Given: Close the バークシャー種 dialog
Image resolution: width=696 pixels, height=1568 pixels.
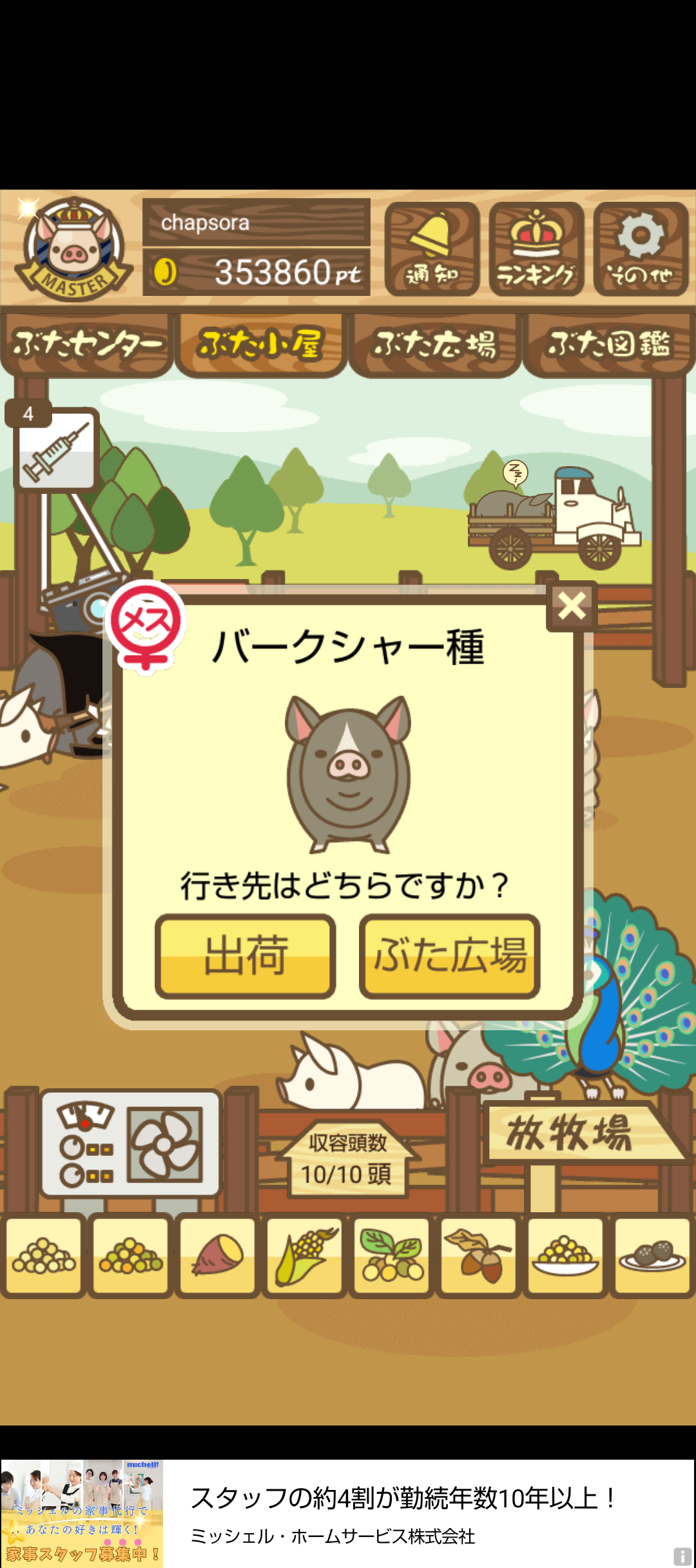Looking at the screenshot, I should click(572, 606).
